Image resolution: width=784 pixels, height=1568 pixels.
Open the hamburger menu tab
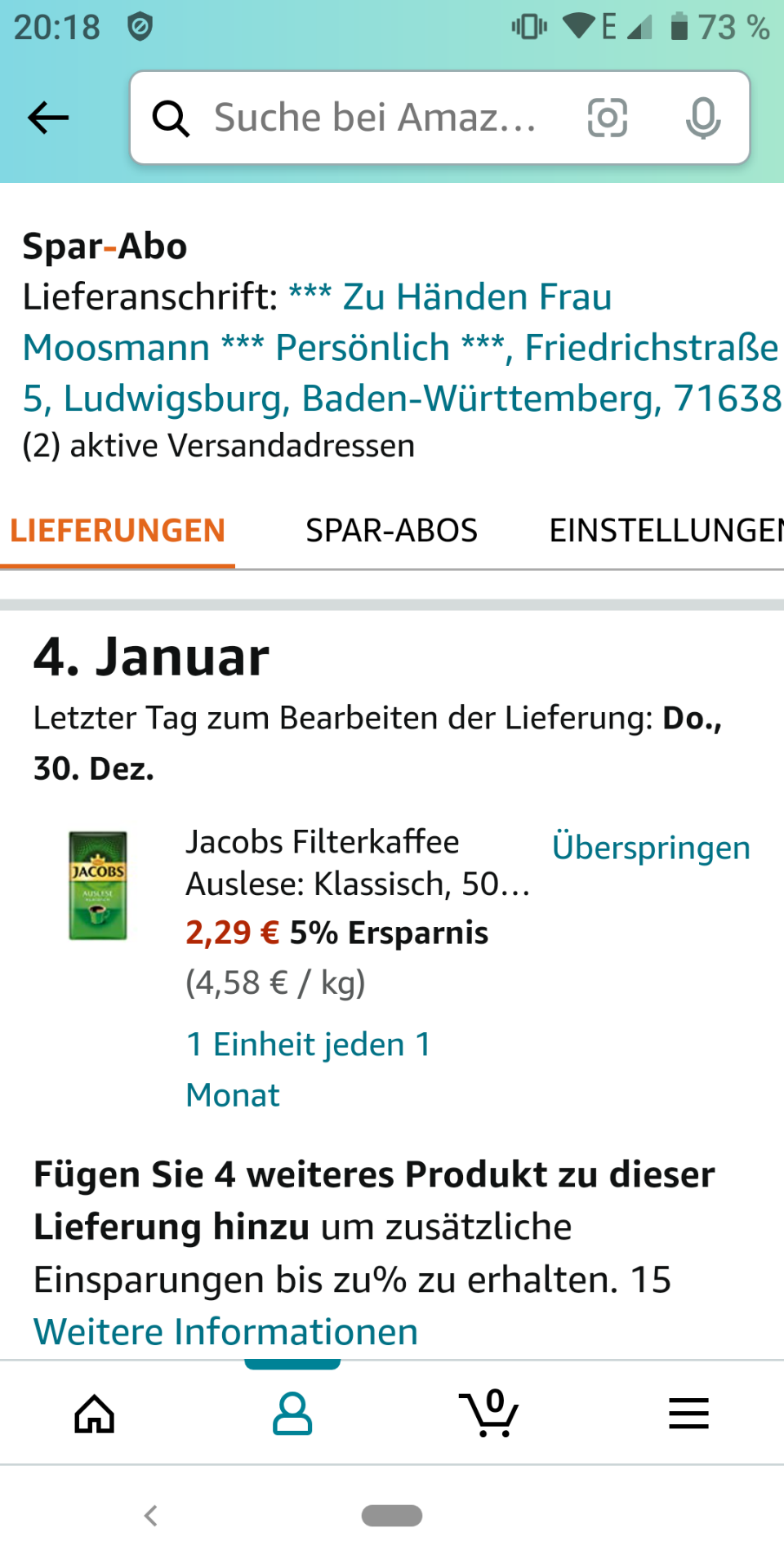coord(688,1413)
